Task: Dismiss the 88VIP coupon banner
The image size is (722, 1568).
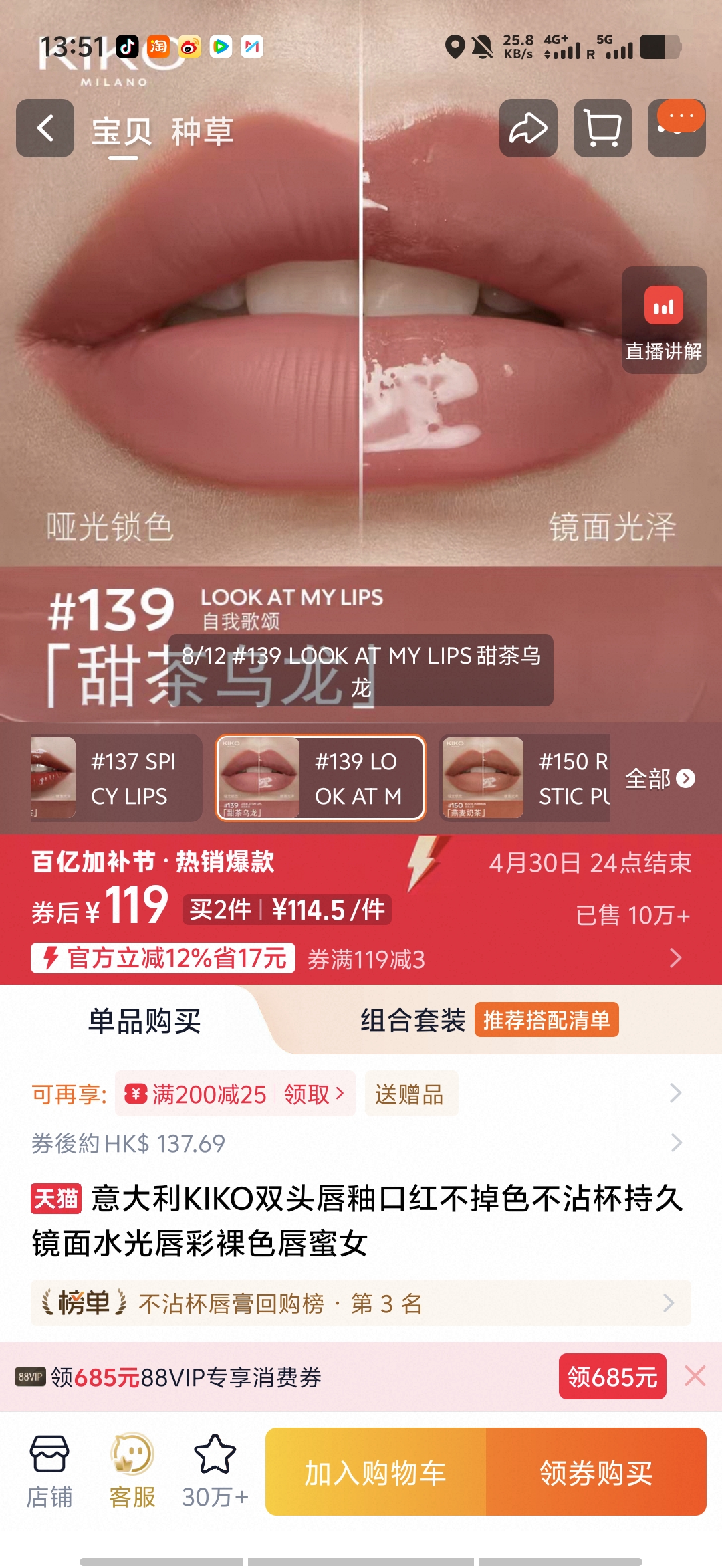Action: 695,1377
